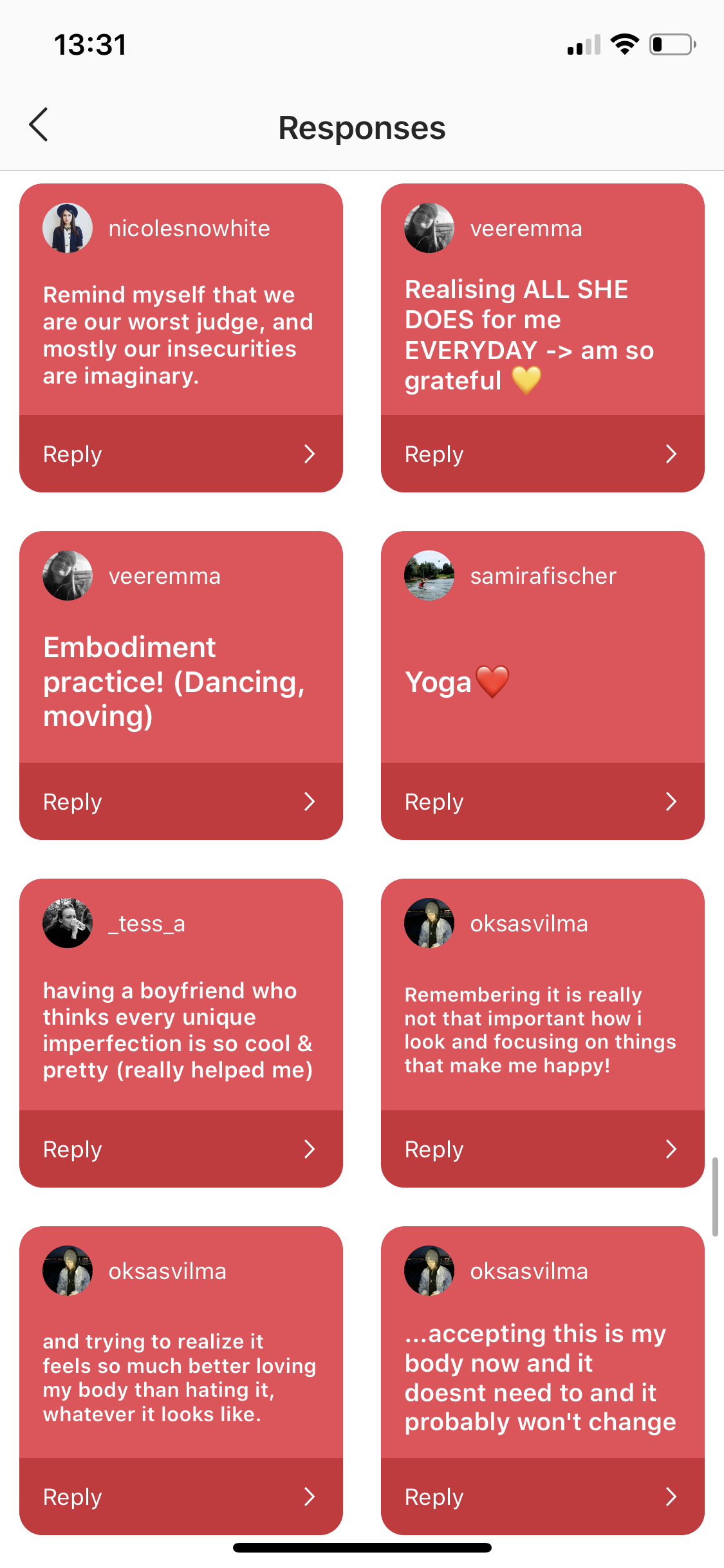This screenshot has width=724, height=1568.
Task: Reply to veeremma's Embodiment practice response
Action: (x=180, y=801)
